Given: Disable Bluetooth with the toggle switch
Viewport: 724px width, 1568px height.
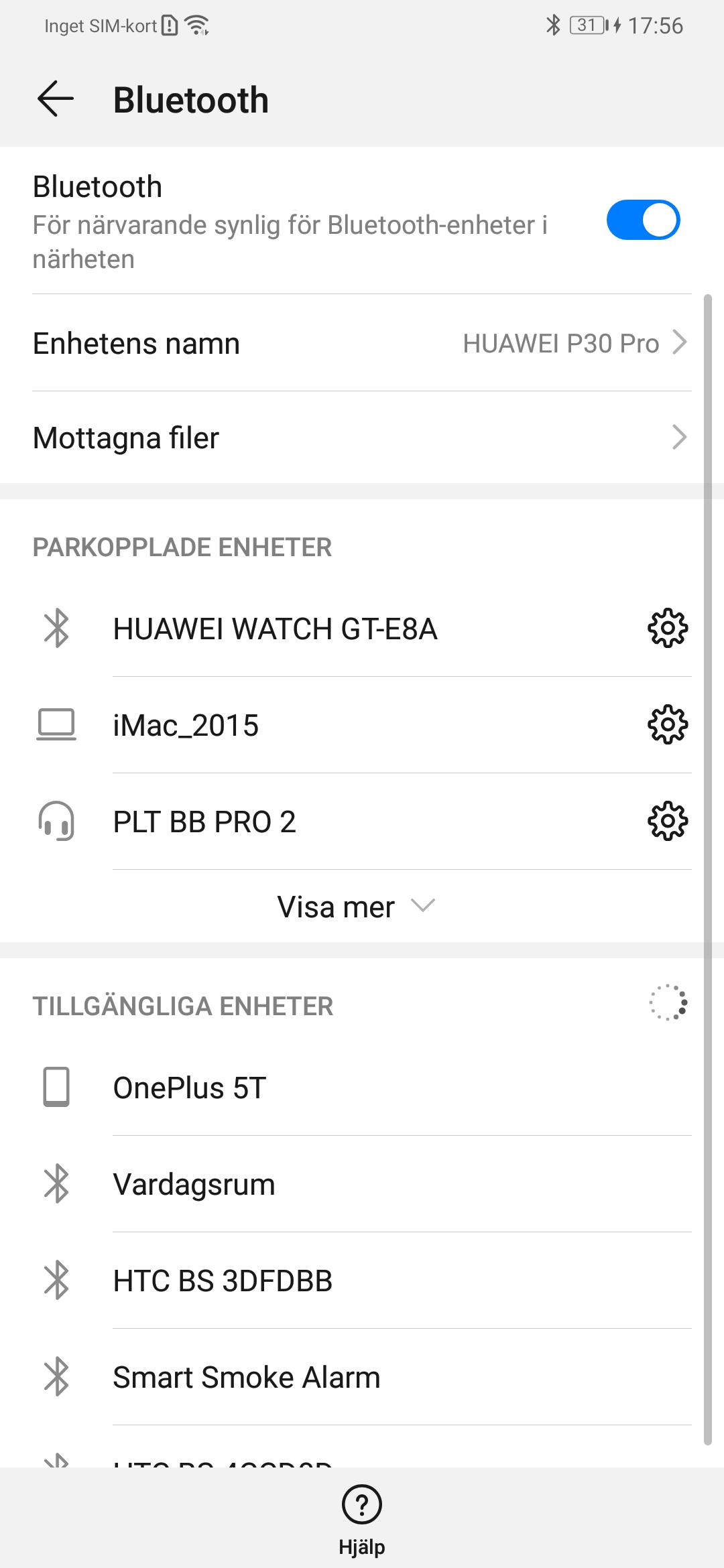Looking at the screenshot, I should [x=644, y=220].
